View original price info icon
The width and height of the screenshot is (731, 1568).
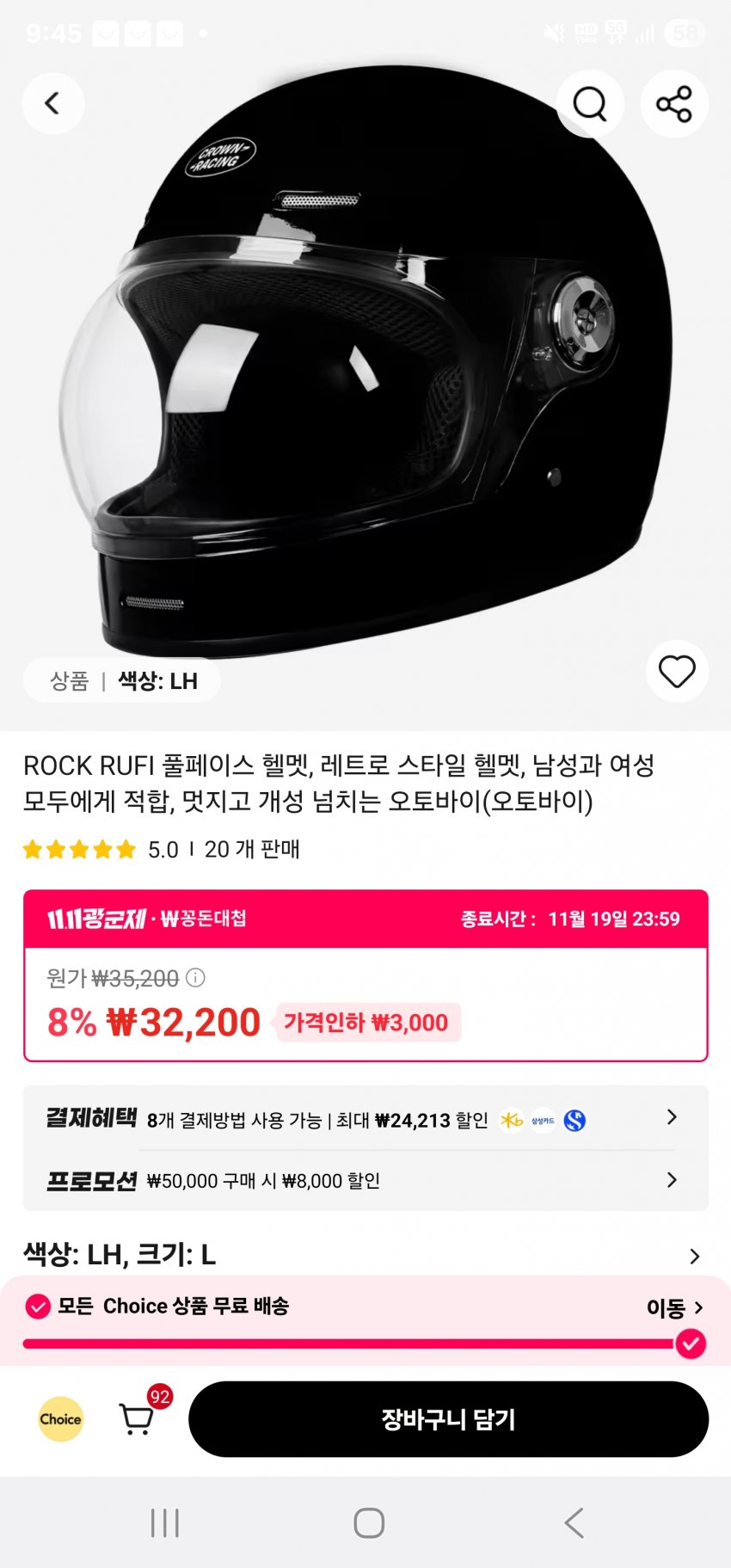196,978
